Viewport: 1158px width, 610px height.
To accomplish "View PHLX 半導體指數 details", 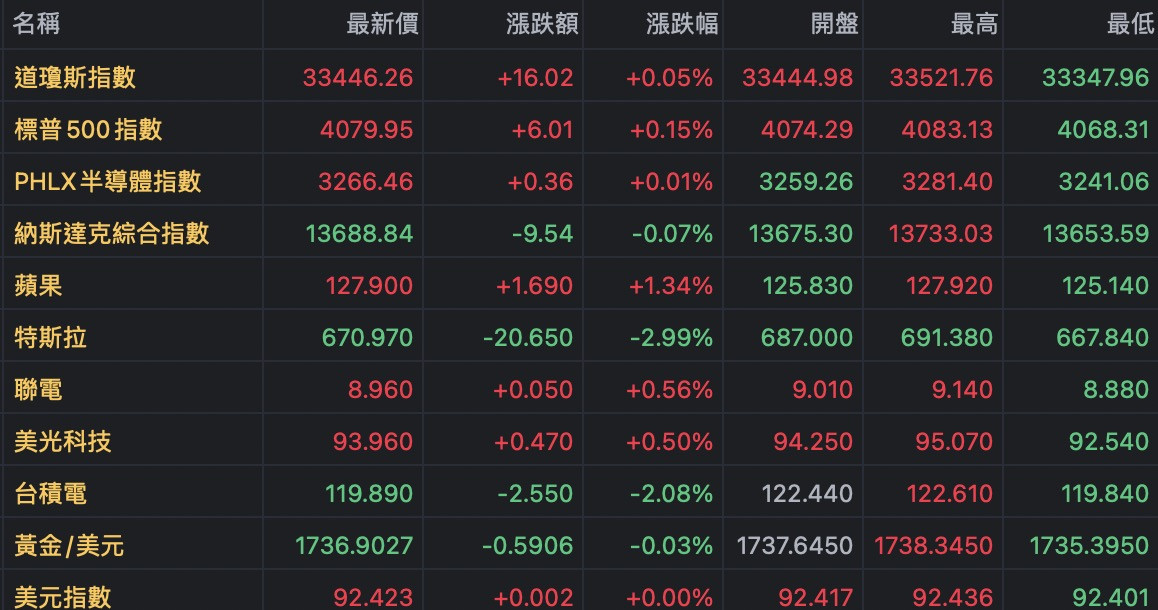I will (108, 181).
